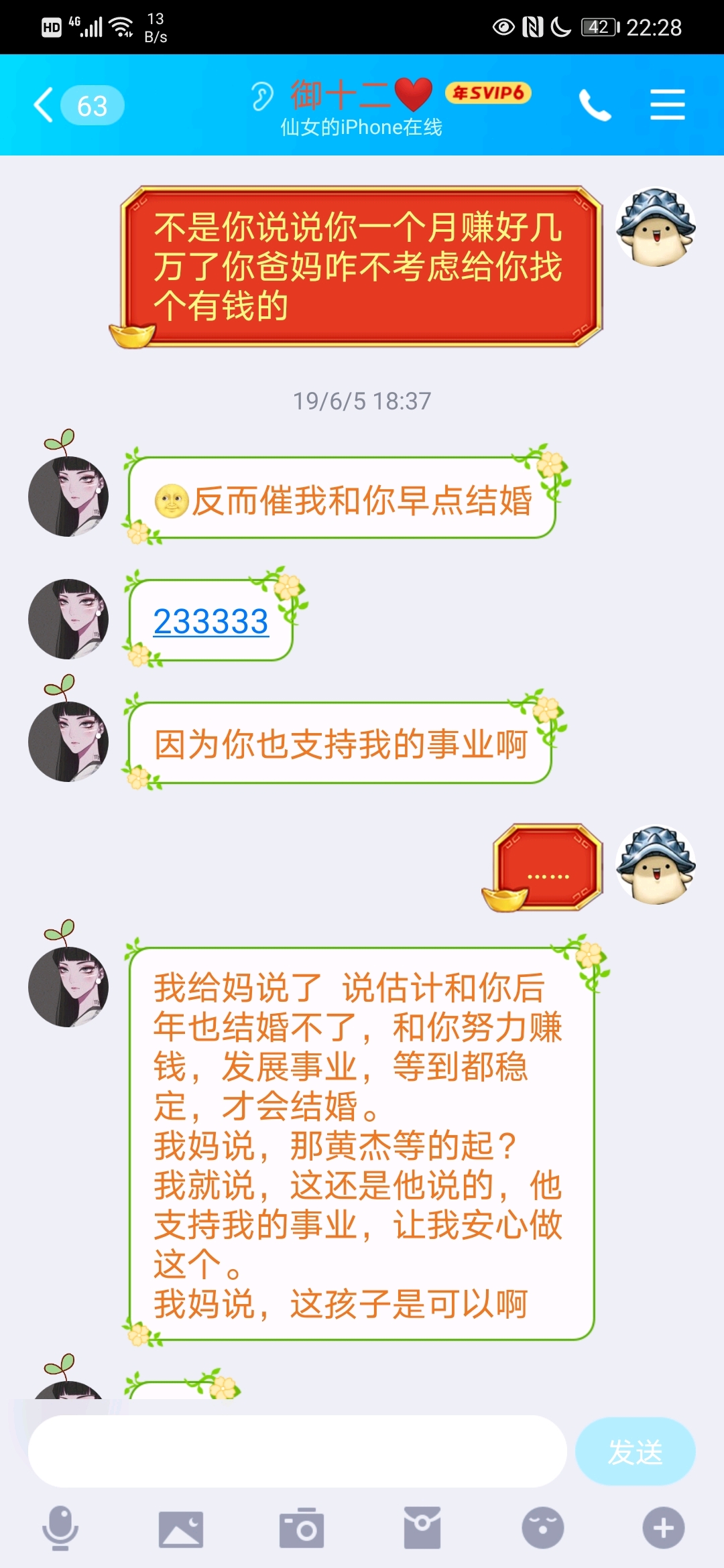Open the photo gallery picker
The height and width of the screenshot is (1568, 724).
pos(180,1528)
